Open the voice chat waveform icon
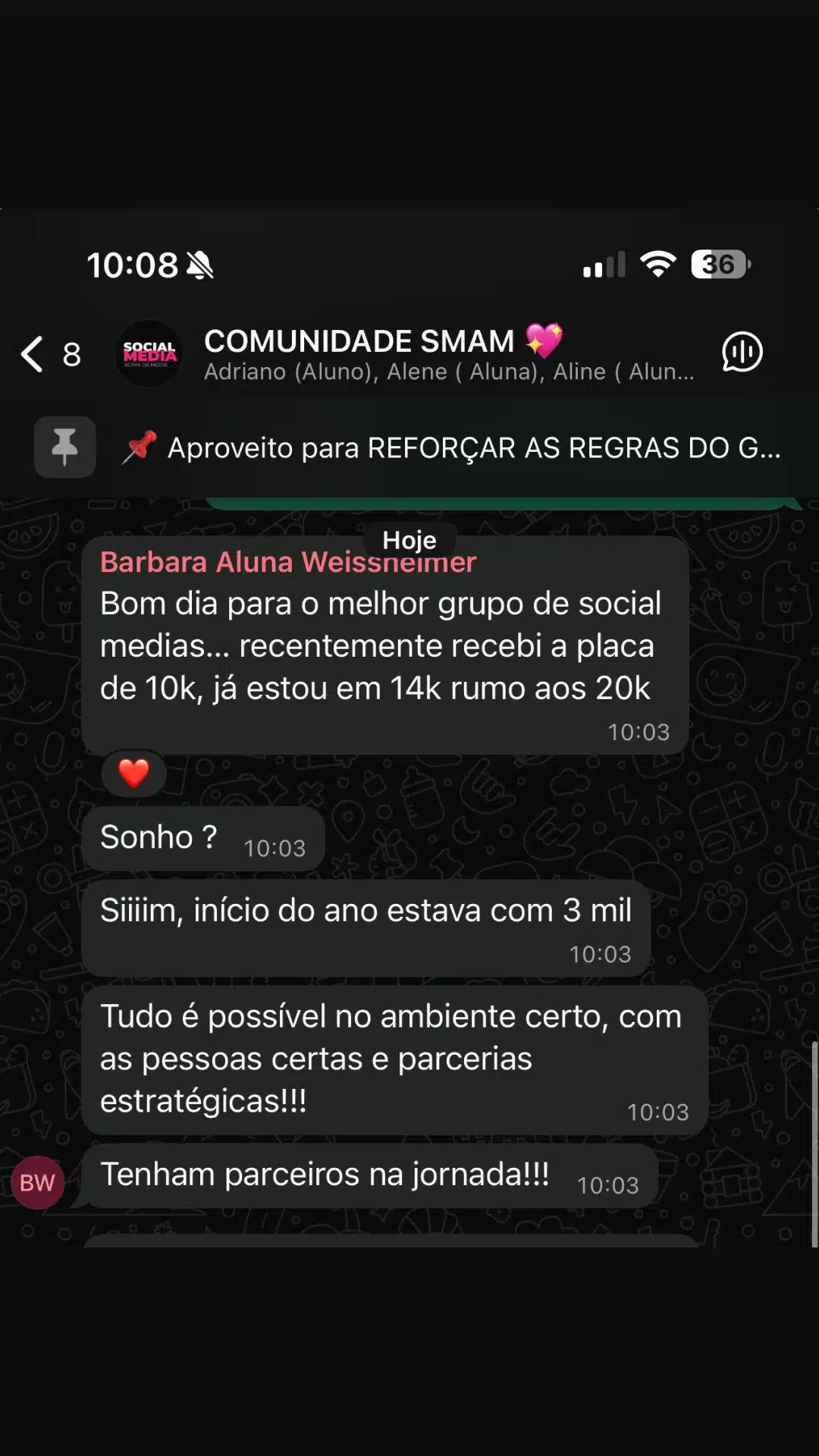The height and width of the screenshot is (1456, 819). coord(741,352)
